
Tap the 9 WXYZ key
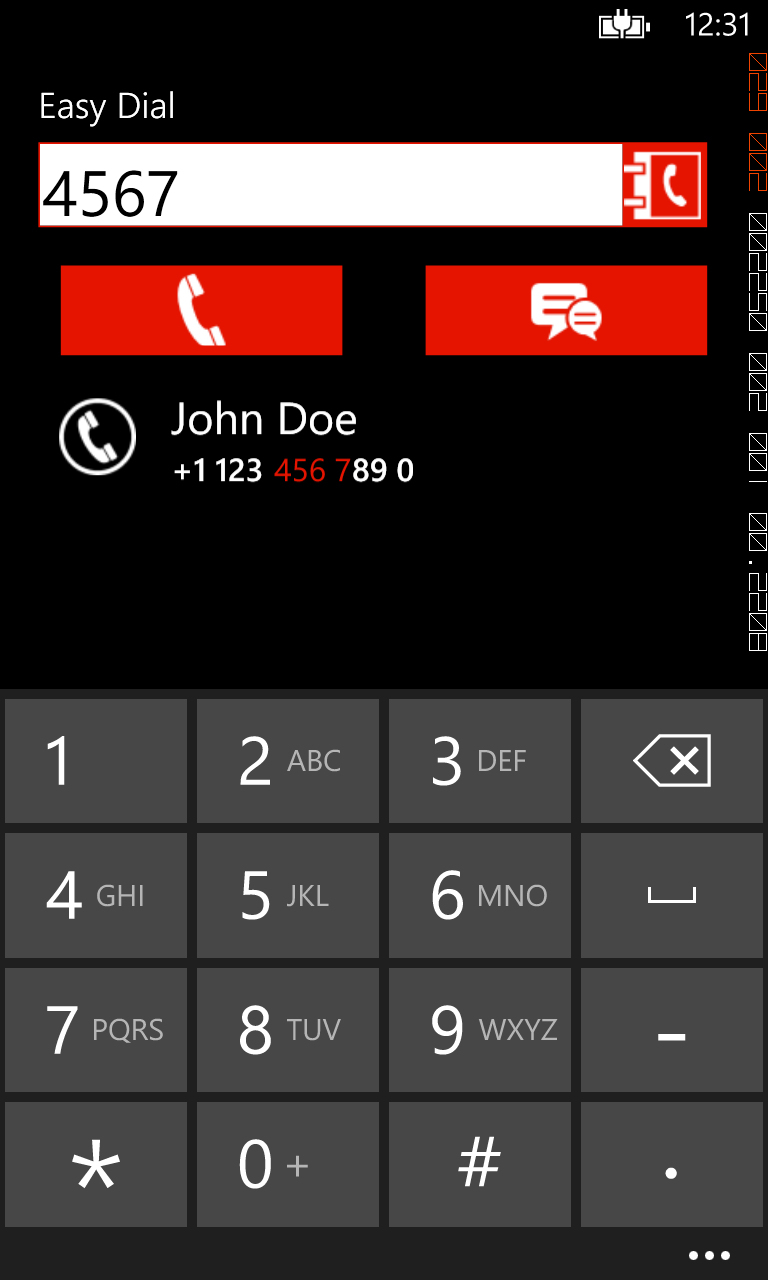[480, 1029]
